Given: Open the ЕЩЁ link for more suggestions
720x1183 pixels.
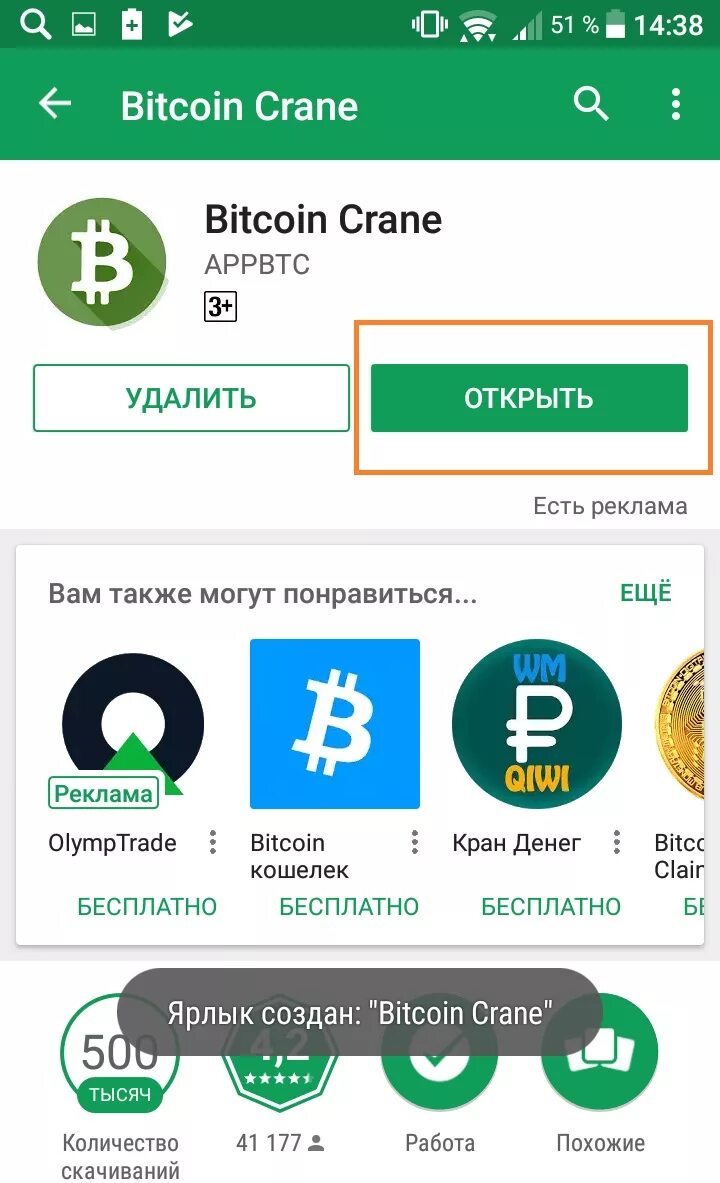Looking at the screenshot, I should pyautogui.click(x=645, y=593).
